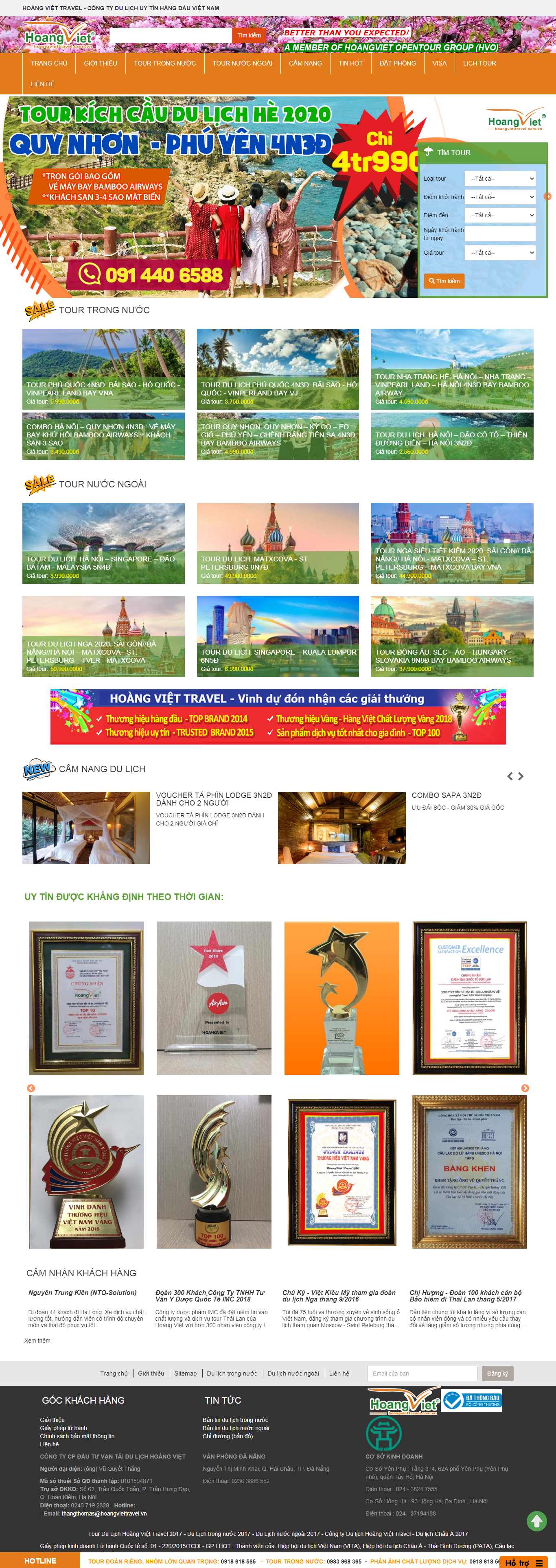Show next Cẩm nang du lịch items
The width and height of the screenshot is (556, 1568).
(x=521, y=776)
